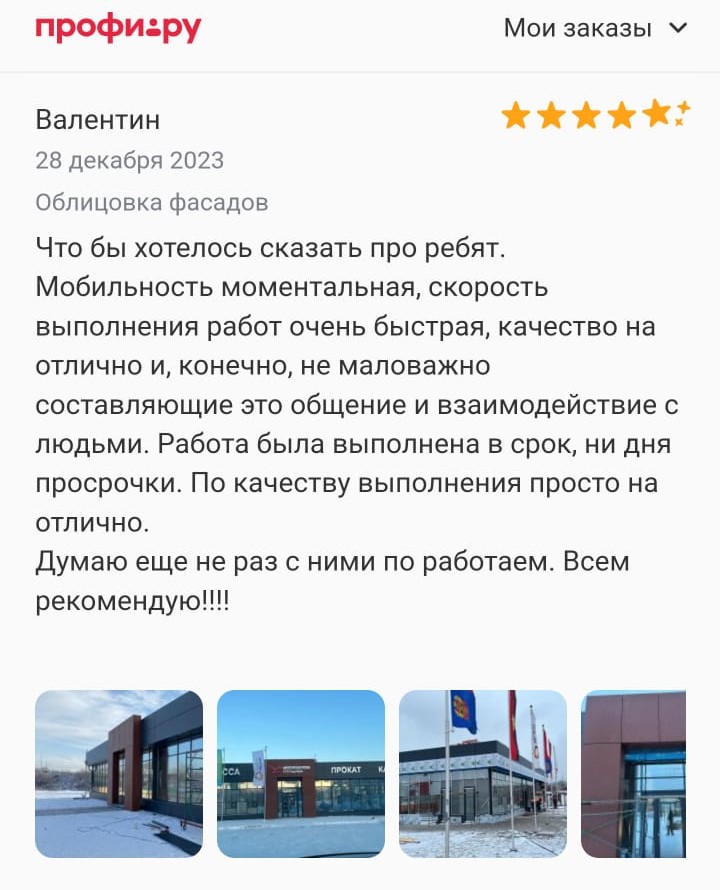This screenshot has width=720, height=890.
Task: Expand the Мои заказы dropdown
Action: pos(595,28)
